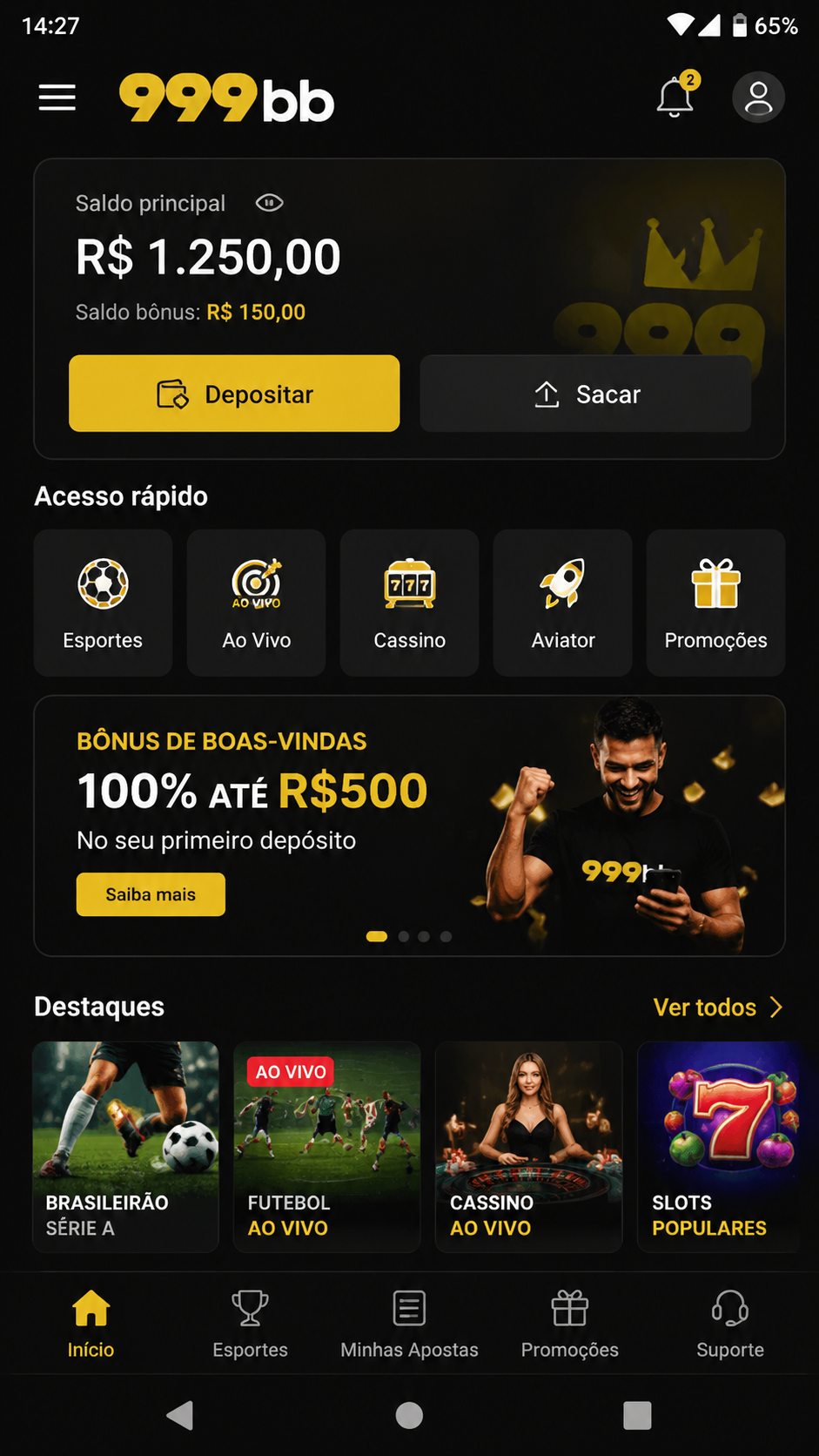
Task: Open the notifications bell
Action: tap(675, 96)
